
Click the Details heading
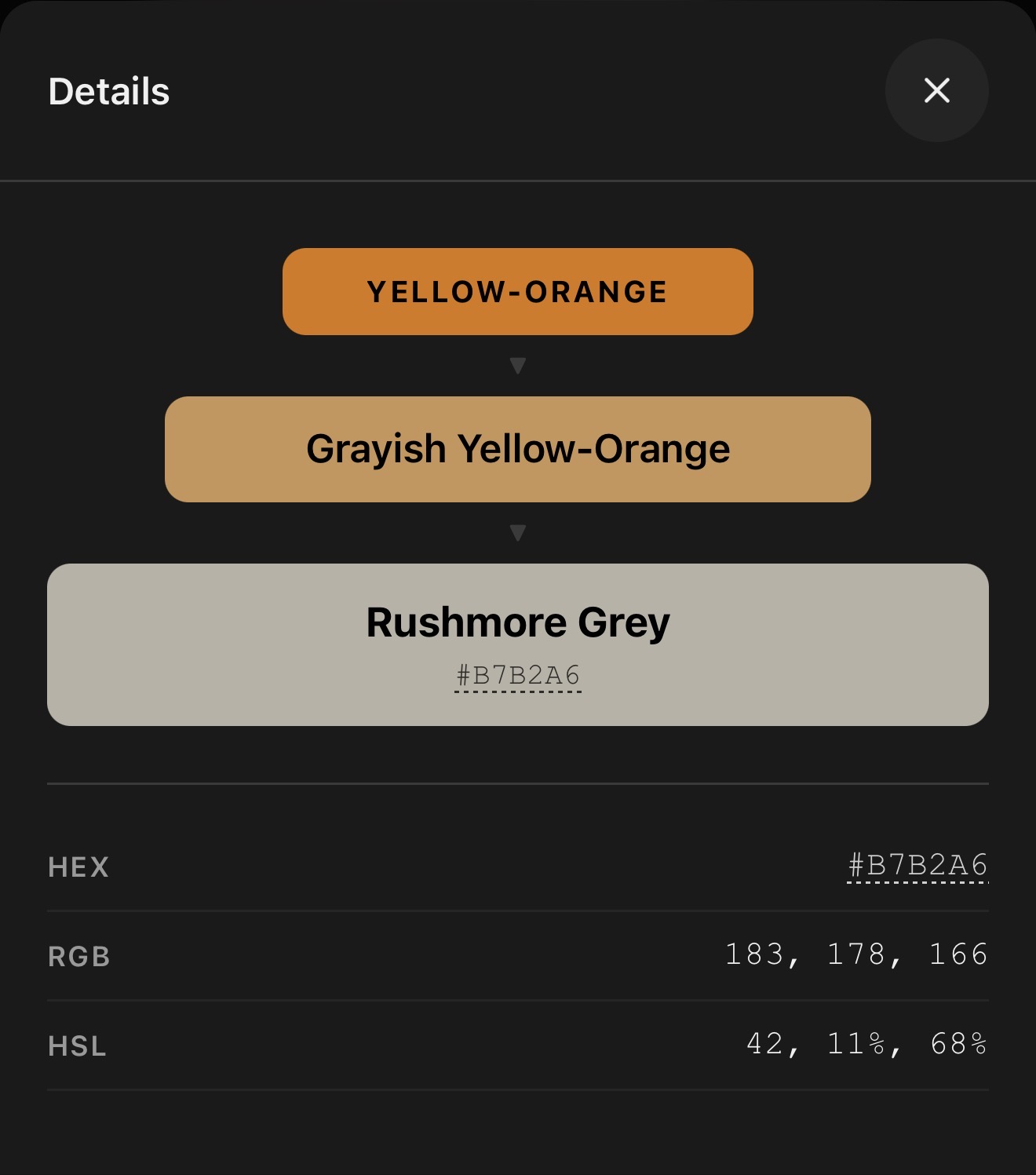click(108, 89)
